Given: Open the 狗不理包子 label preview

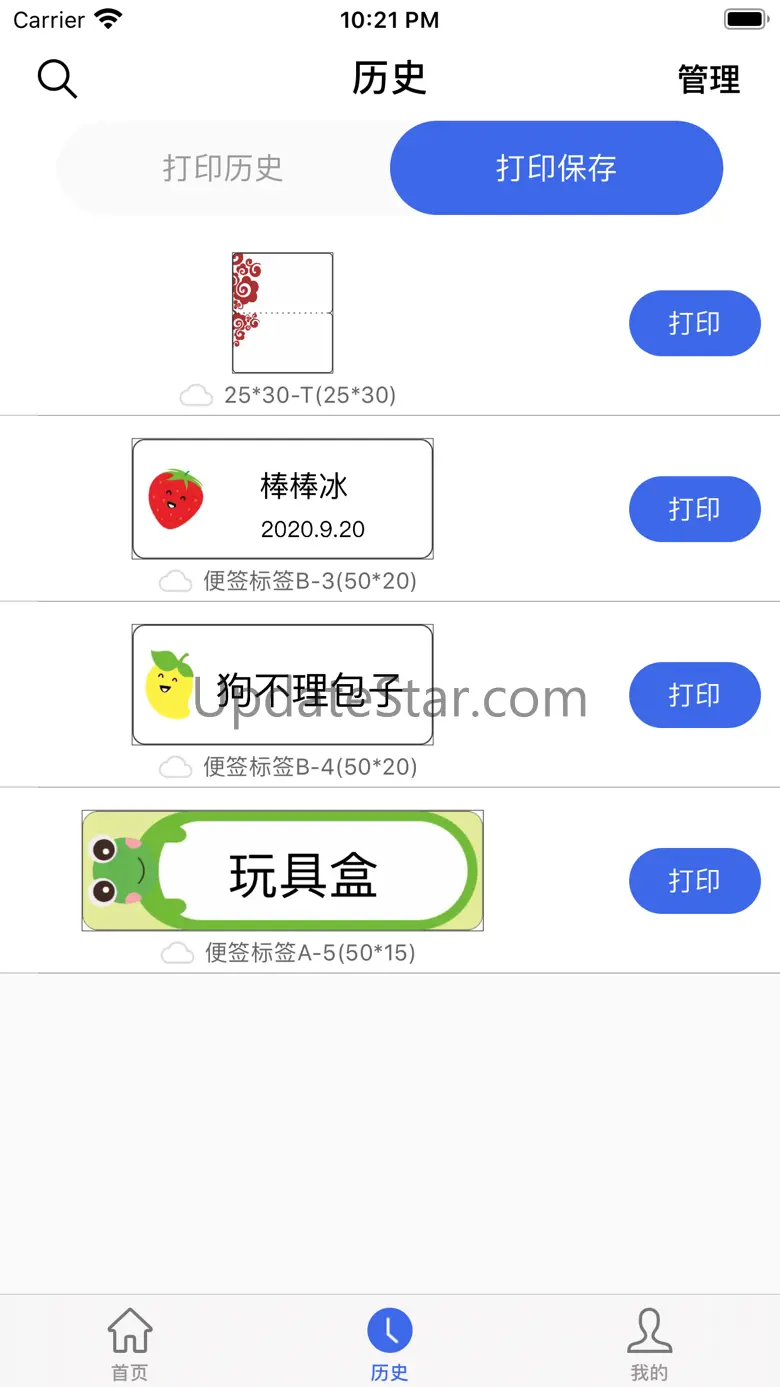Looking at the screenshot, I should (283, 685).
